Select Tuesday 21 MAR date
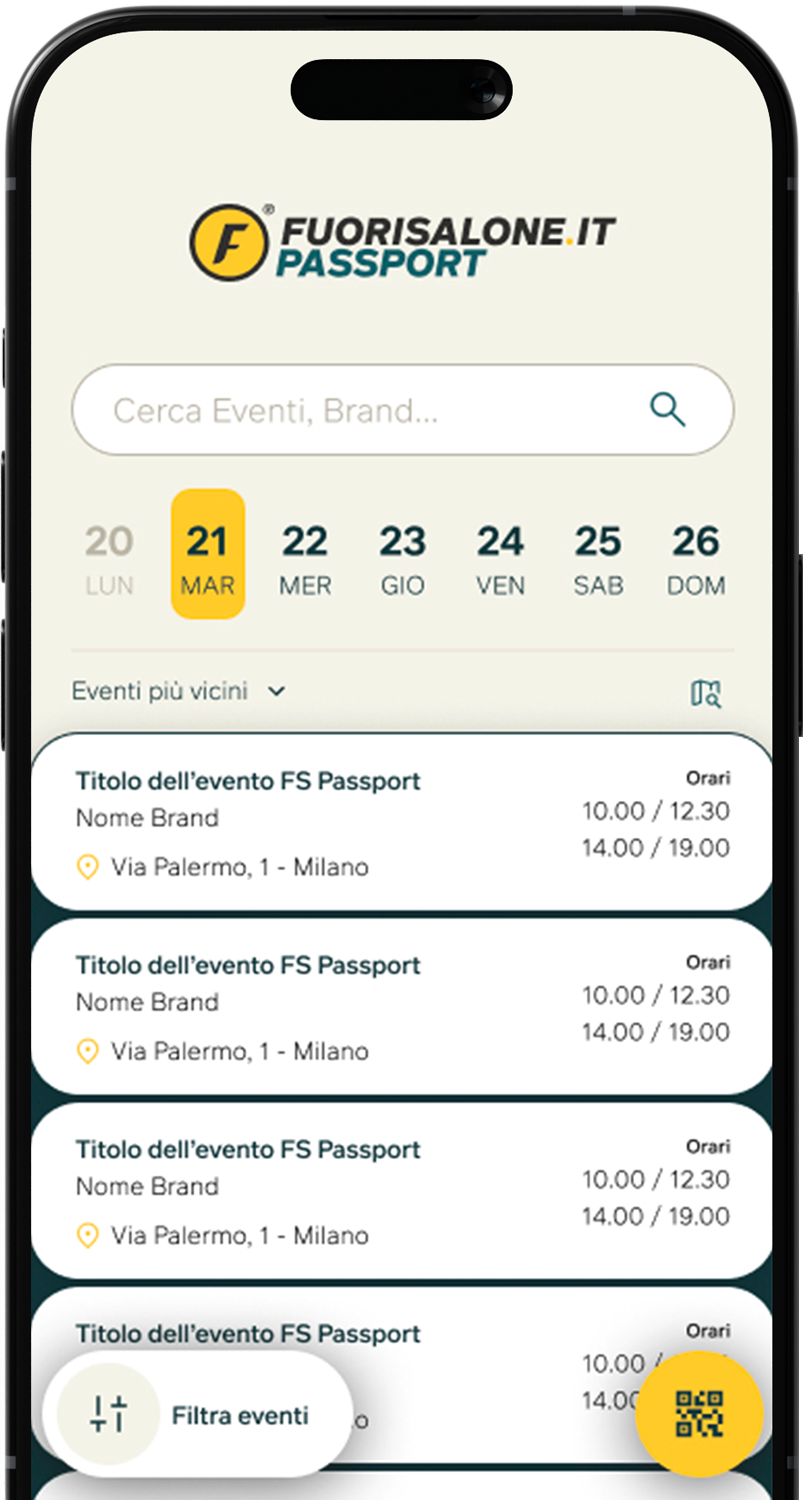The height and width of the screenshot is (1500, 805). (207, 555)
